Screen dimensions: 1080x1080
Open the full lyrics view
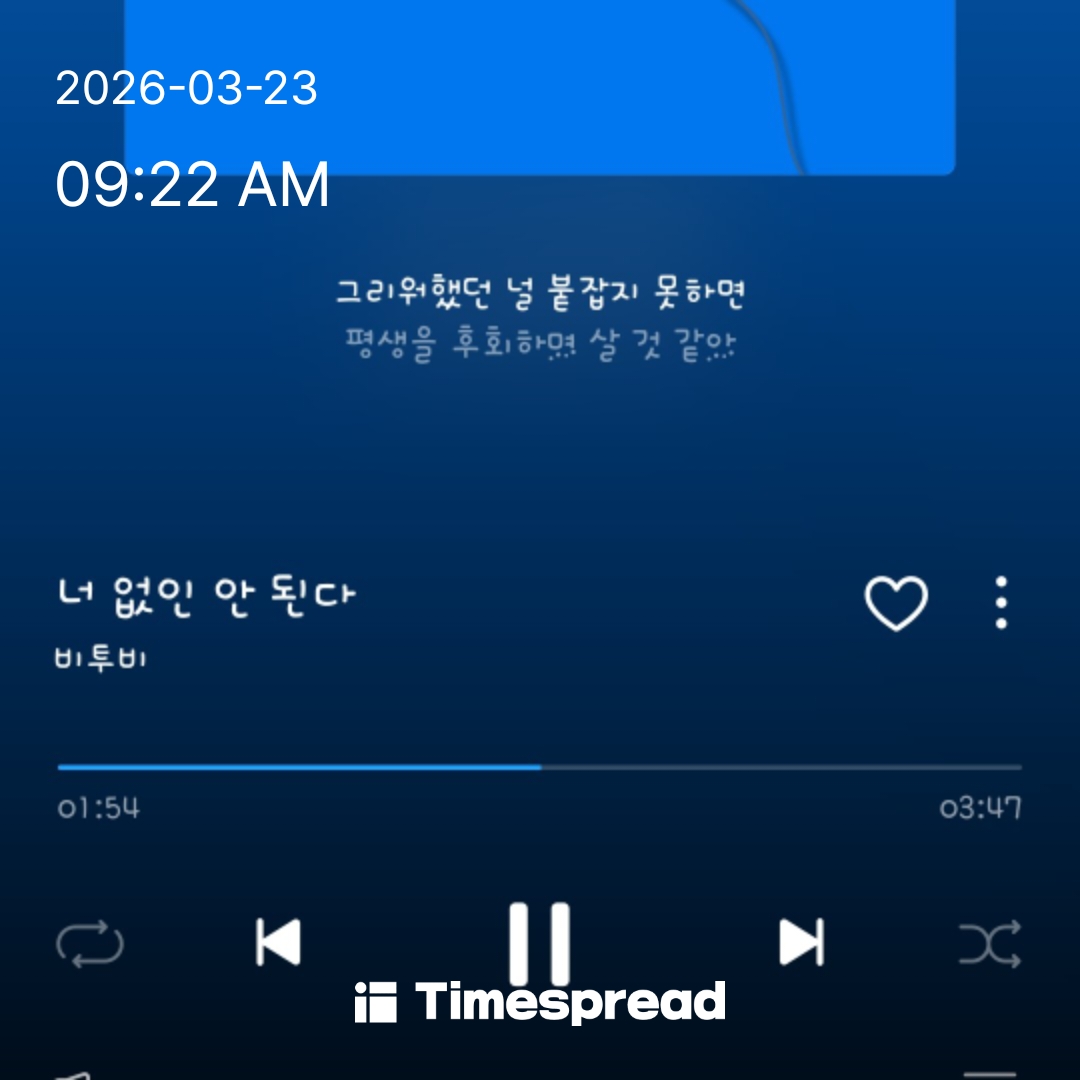tap(540, 319)
